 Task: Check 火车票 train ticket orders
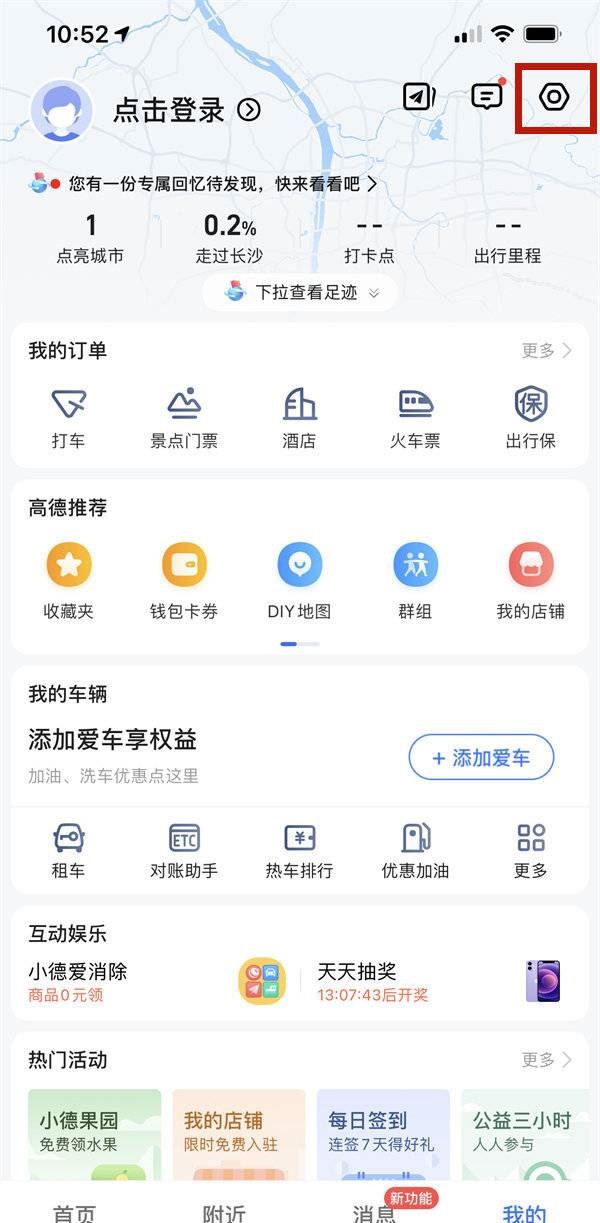click(415, 417)
